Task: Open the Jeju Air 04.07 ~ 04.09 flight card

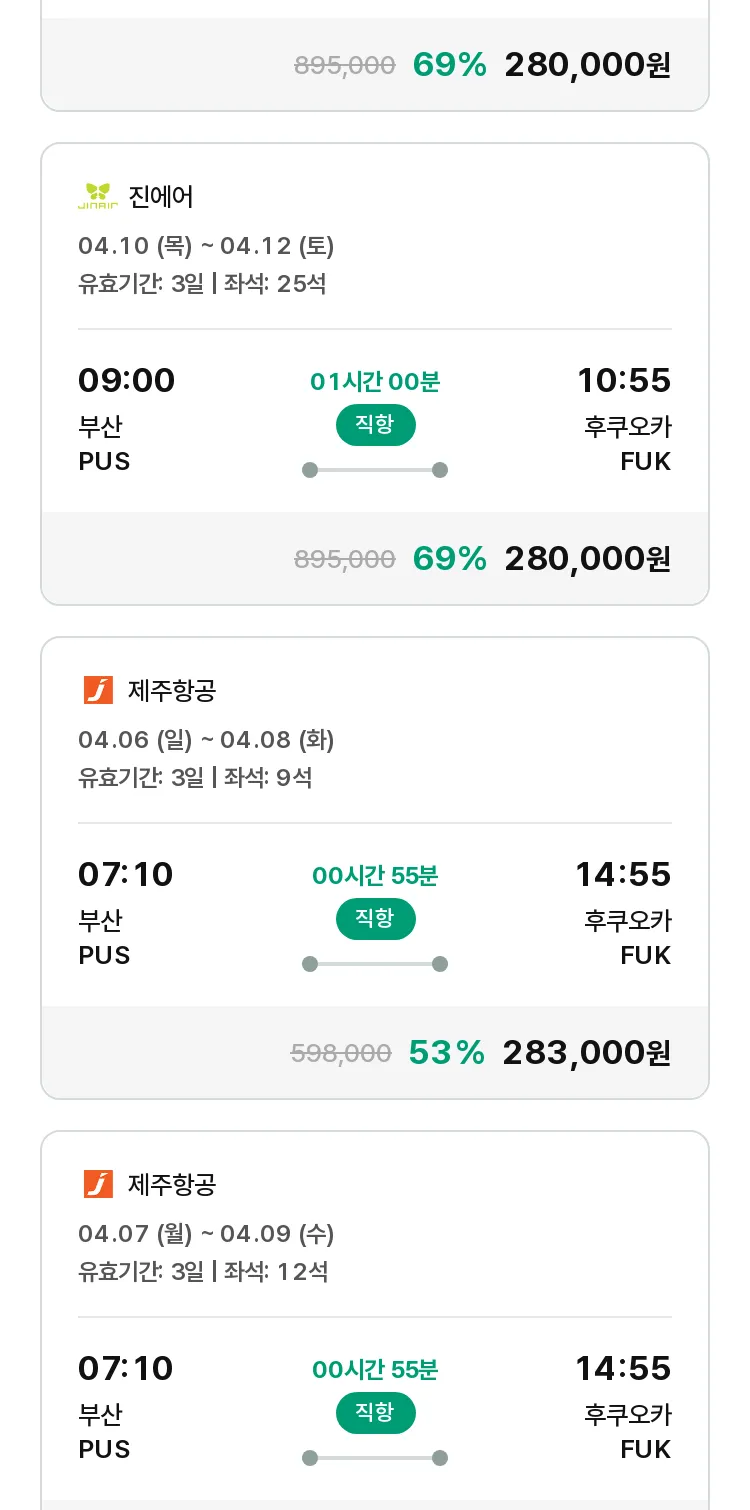Action: click(375, 1320)
